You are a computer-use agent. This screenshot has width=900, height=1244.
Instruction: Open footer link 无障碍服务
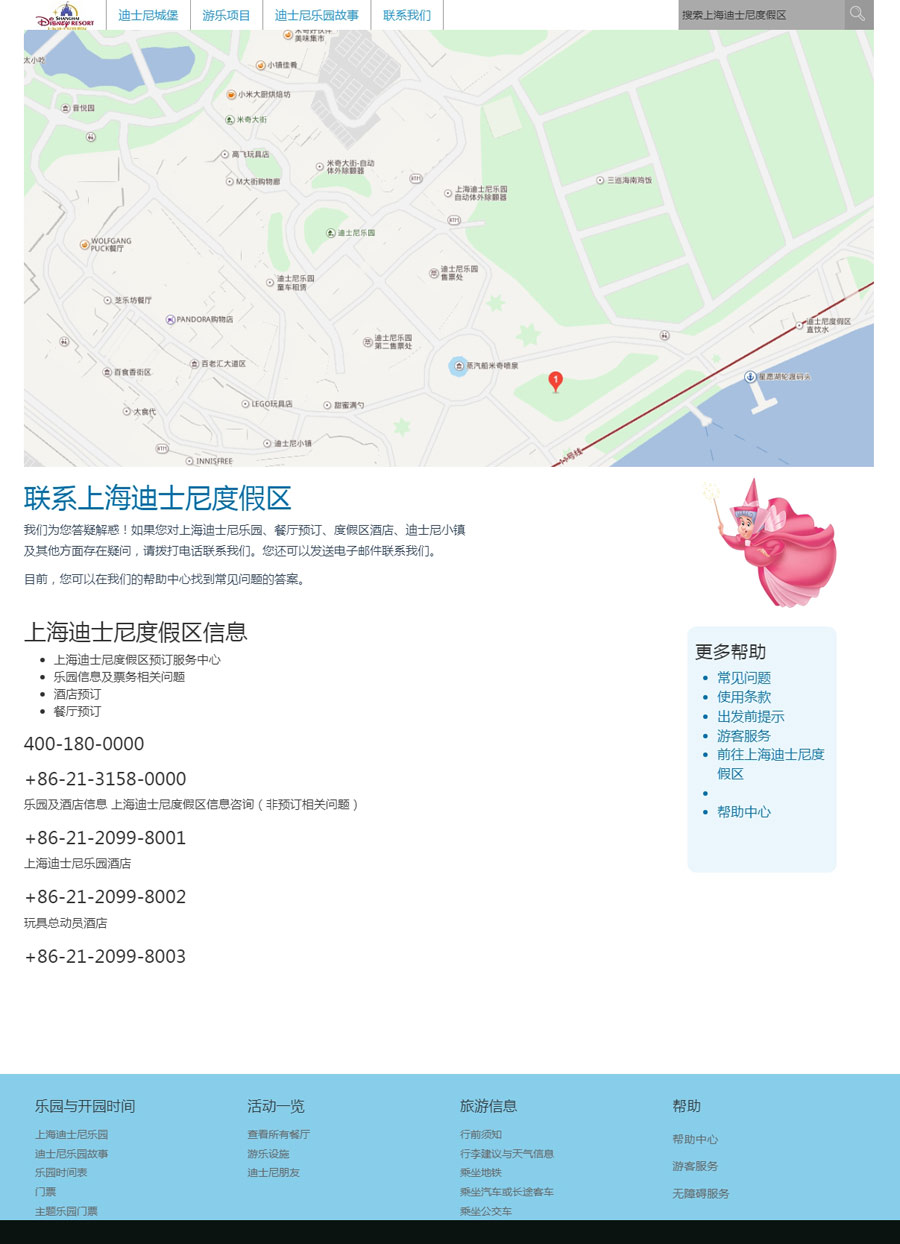point(700,1194)
